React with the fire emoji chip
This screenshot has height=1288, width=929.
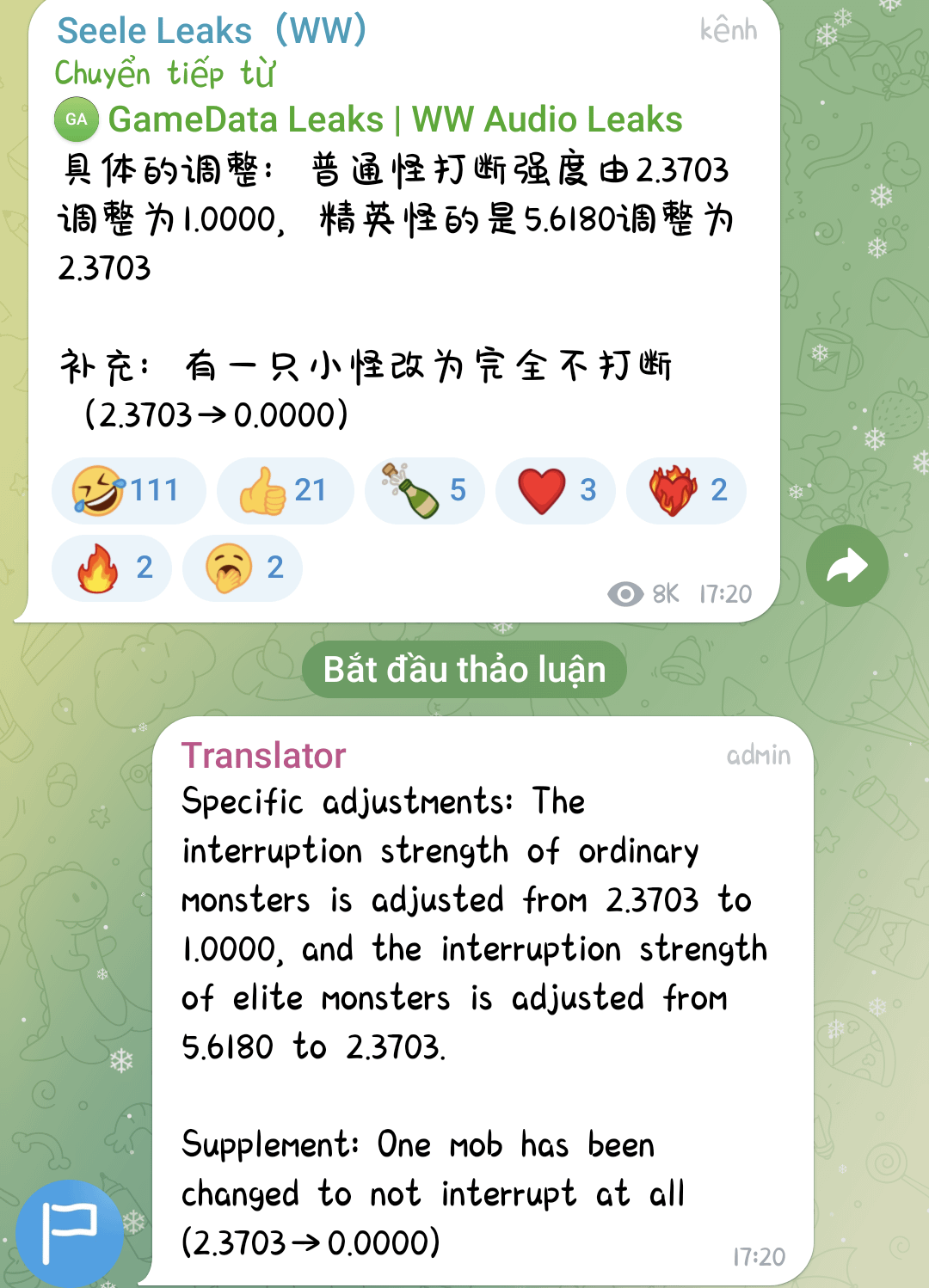tap(112, 567)
